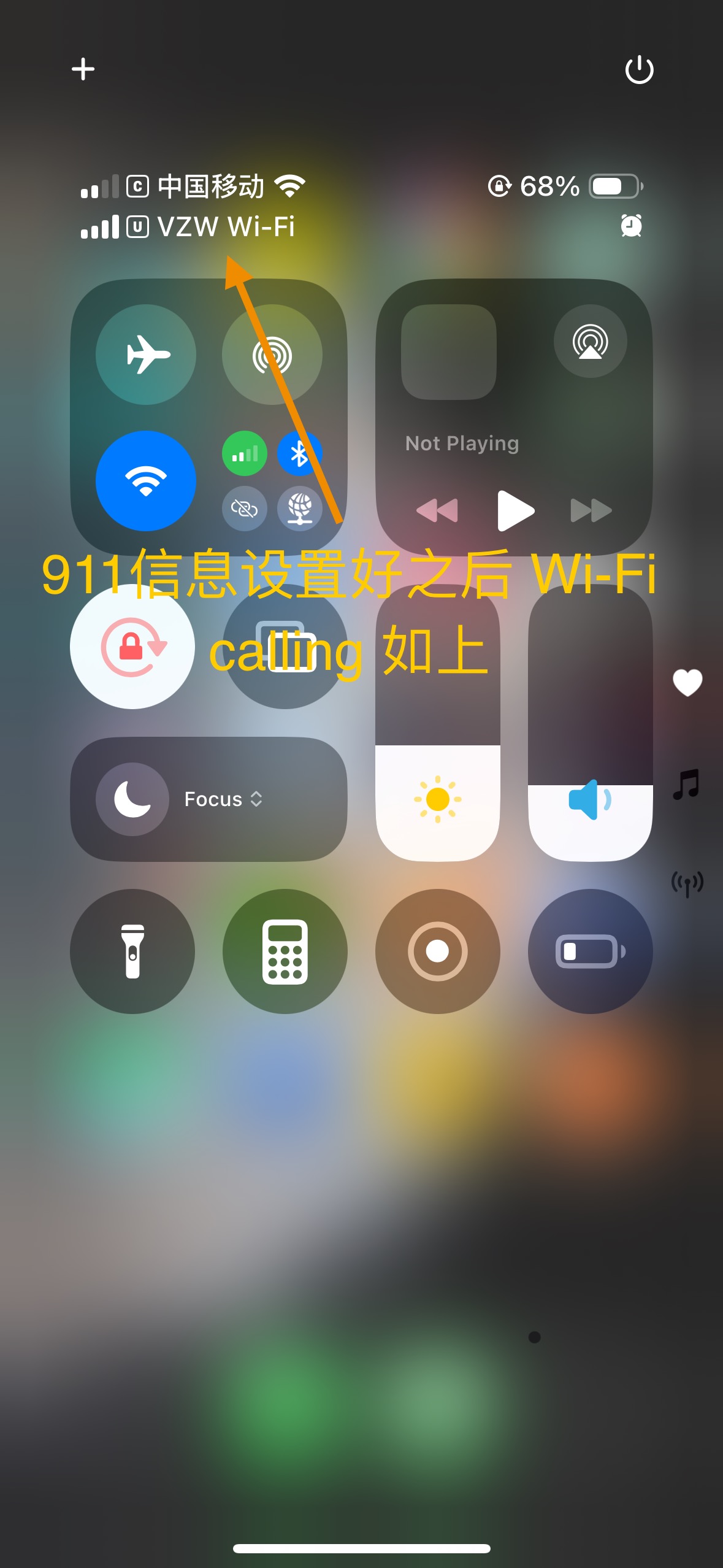Open the Calculator
This screenshot has width=723, height=1568.
tap(285, 951)
